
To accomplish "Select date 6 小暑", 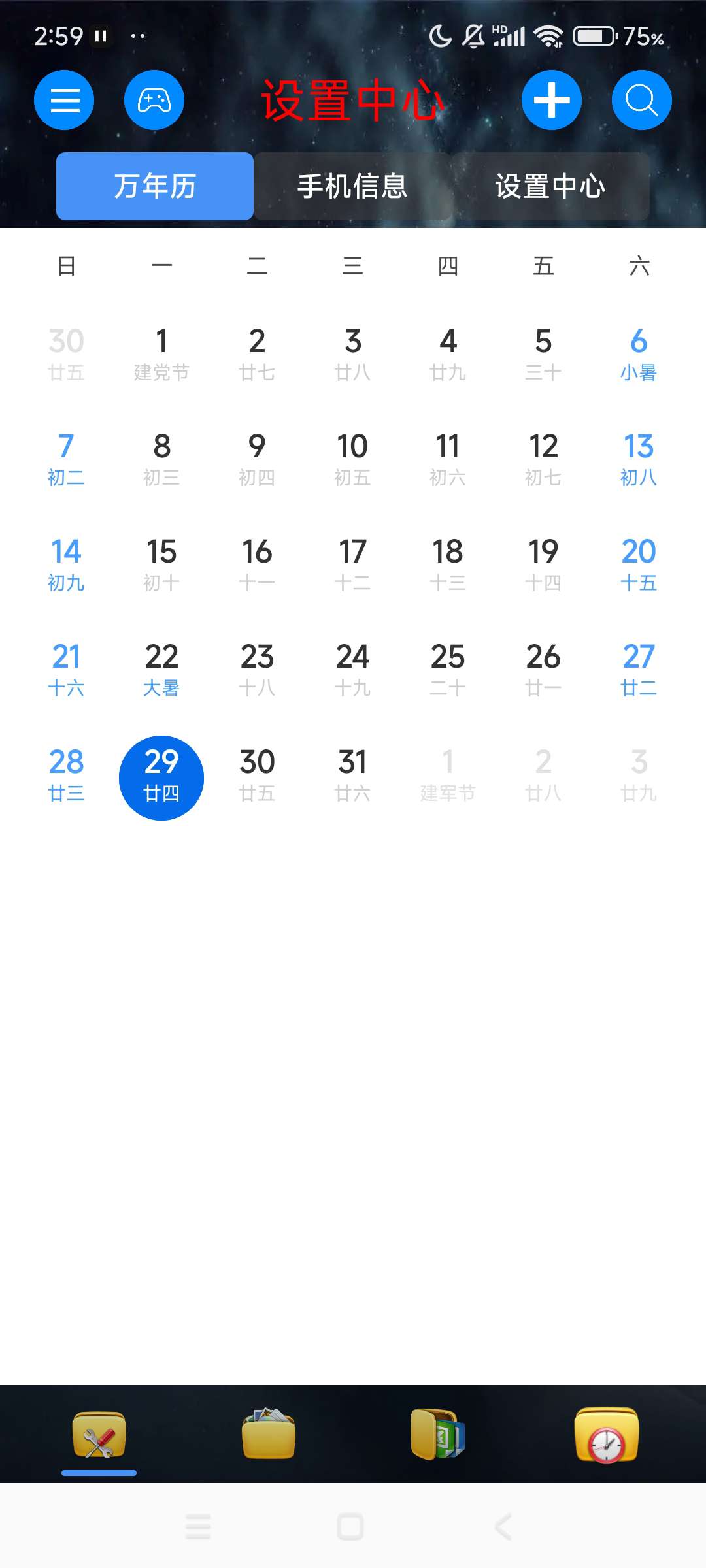I will coord(639,353).
